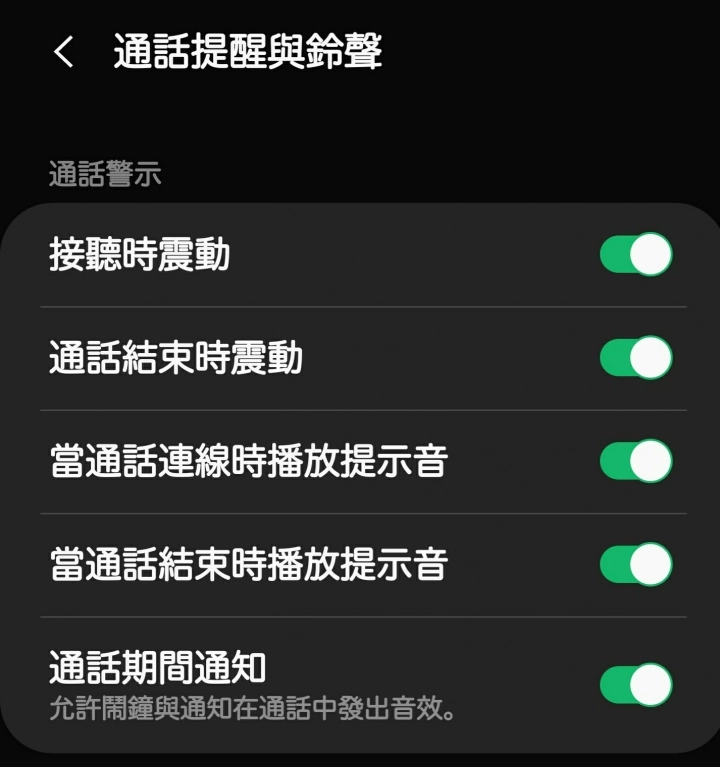Disable the 通話結束時震動 toggle
Screen dimensions: 720x767
636,357
